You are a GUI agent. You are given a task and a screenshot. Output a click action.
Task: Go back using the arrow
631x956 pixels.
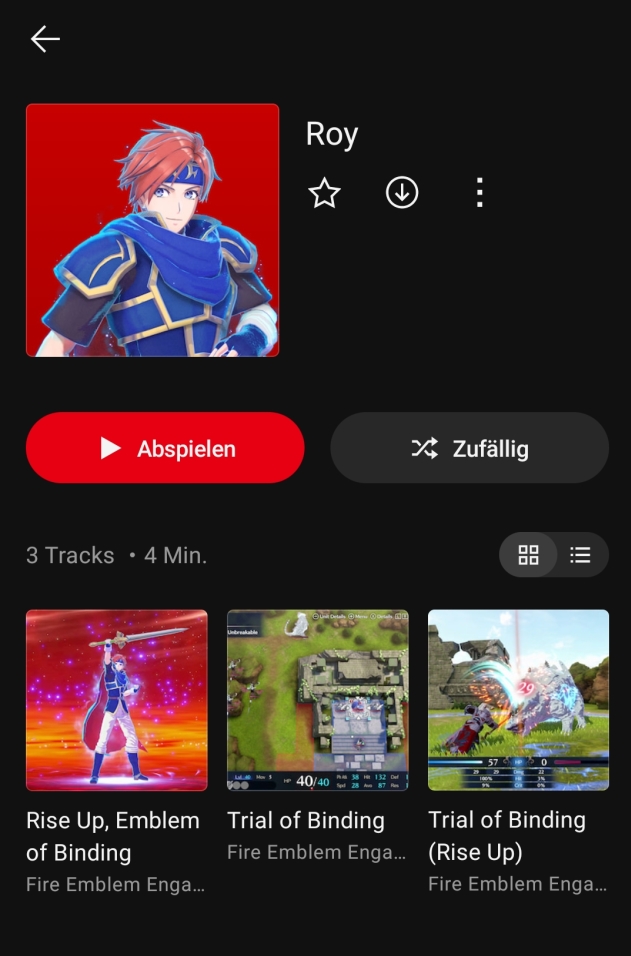(45, 39)
